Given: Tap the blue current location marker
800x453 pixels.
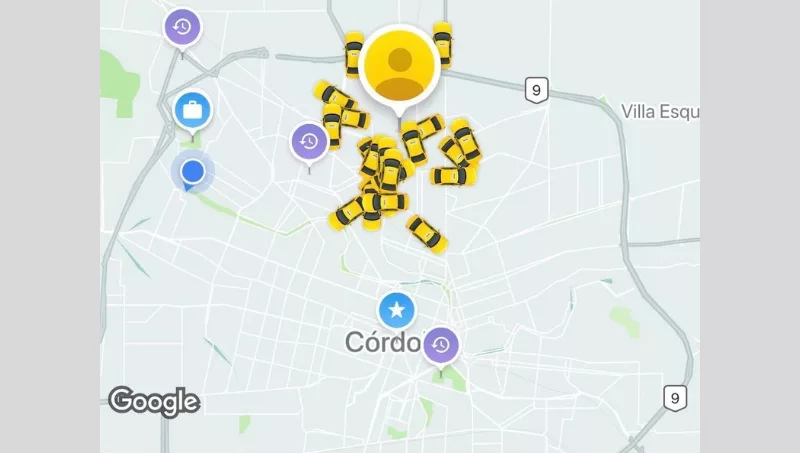Looking at the screenshot, I should [192, 173].
